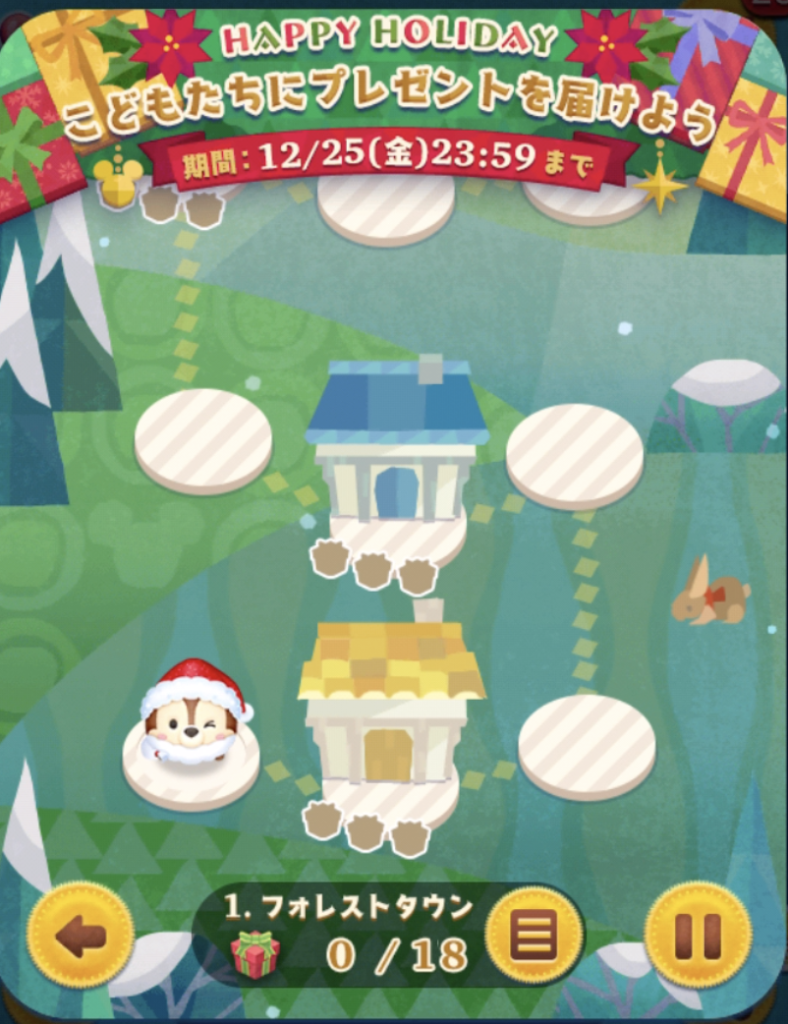Screen dimensions: 788x1024
Task: Open the mission list button
Action: pos(534,935)
